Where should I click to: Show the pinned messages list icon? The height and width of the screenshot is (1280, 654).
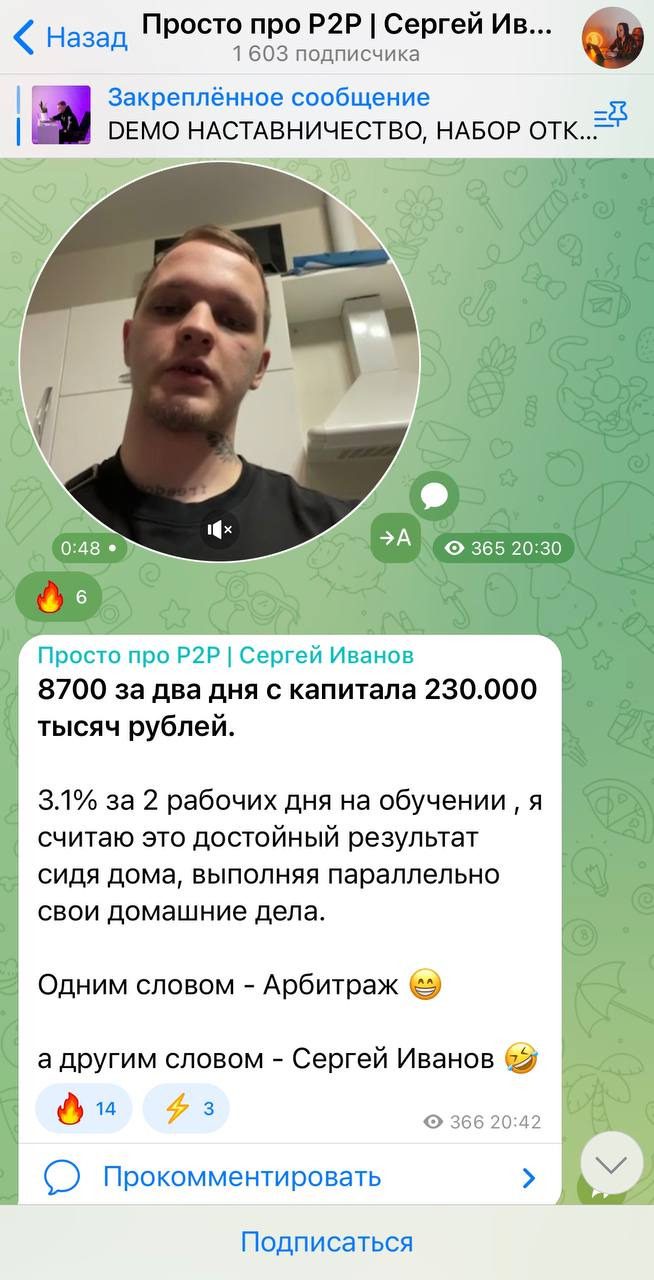point(609,116)
